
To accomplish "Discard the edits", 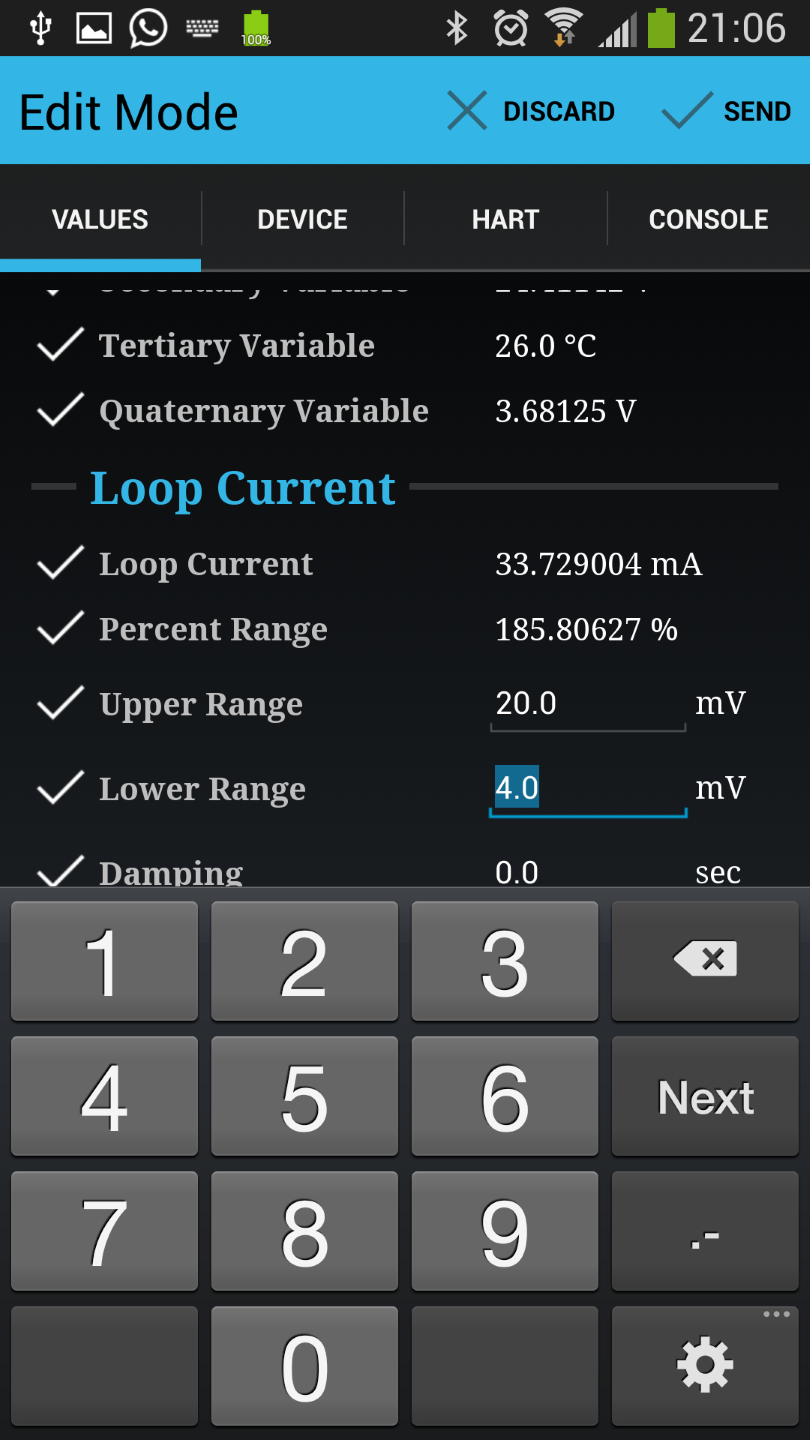I will point(531,111).
